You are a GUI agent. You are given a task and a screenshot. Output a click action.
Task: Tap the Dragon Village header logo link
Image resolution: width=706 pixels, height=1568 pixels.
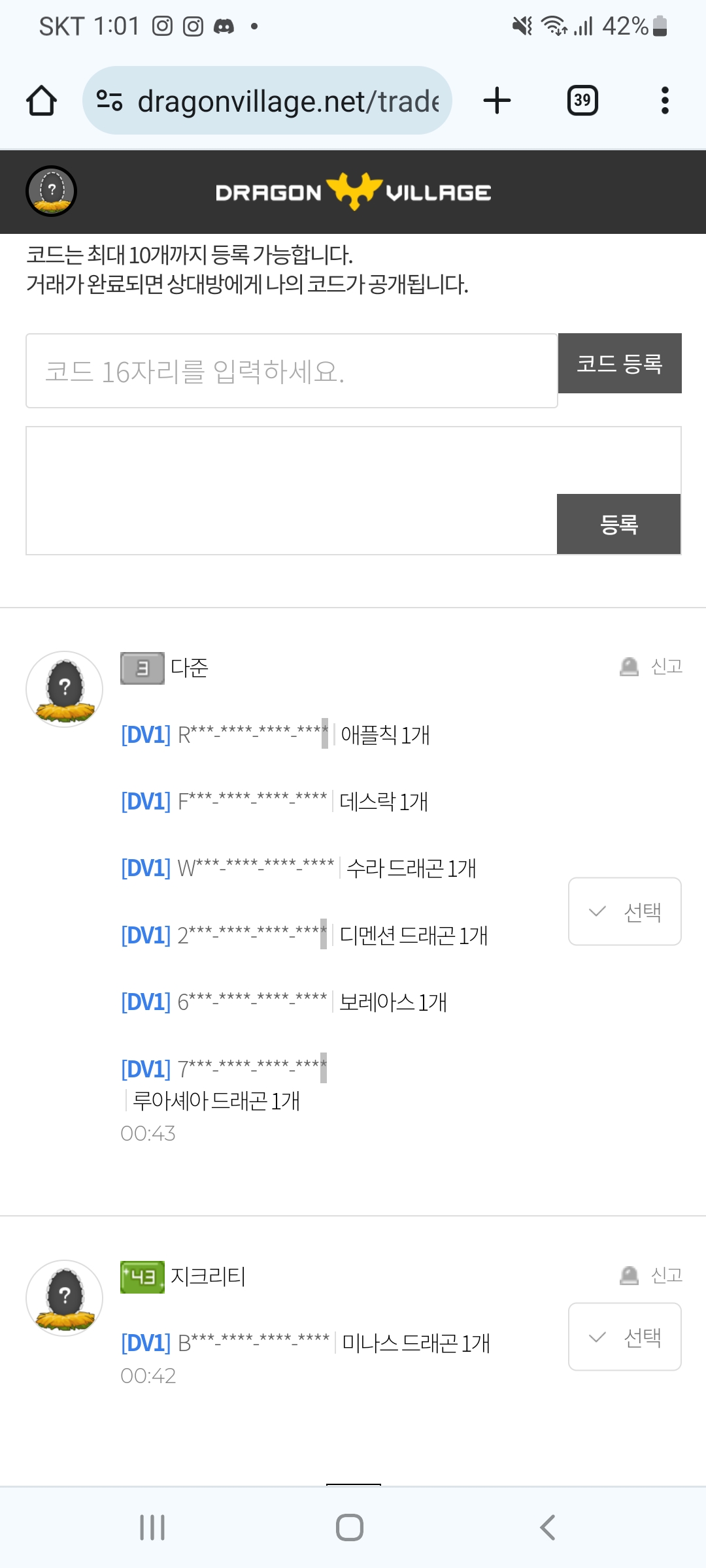tap(353, 192)
